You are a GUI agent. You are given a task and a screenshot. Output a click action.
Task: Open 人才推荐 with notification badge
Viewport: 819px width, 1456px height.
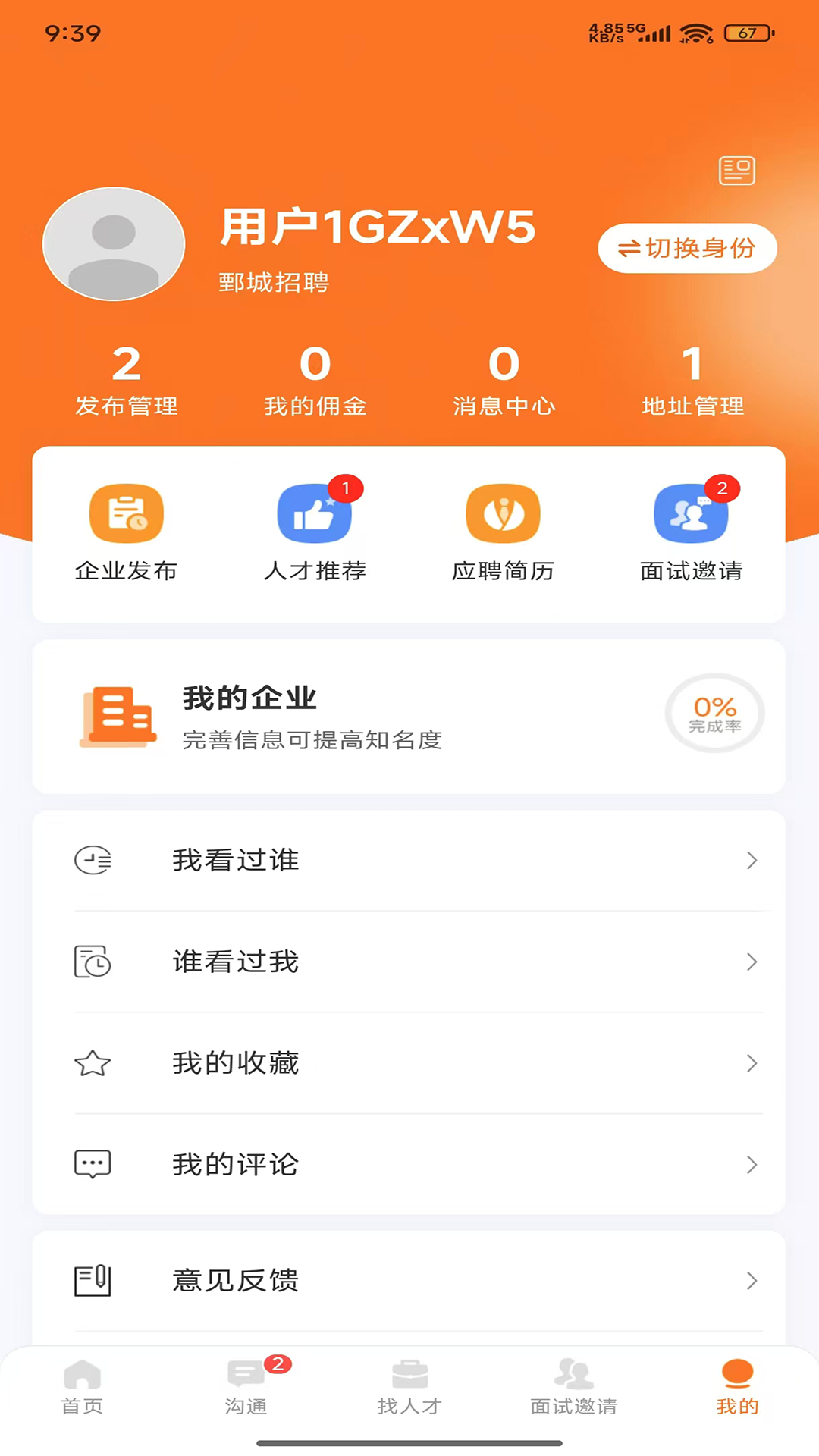(315, 513)
